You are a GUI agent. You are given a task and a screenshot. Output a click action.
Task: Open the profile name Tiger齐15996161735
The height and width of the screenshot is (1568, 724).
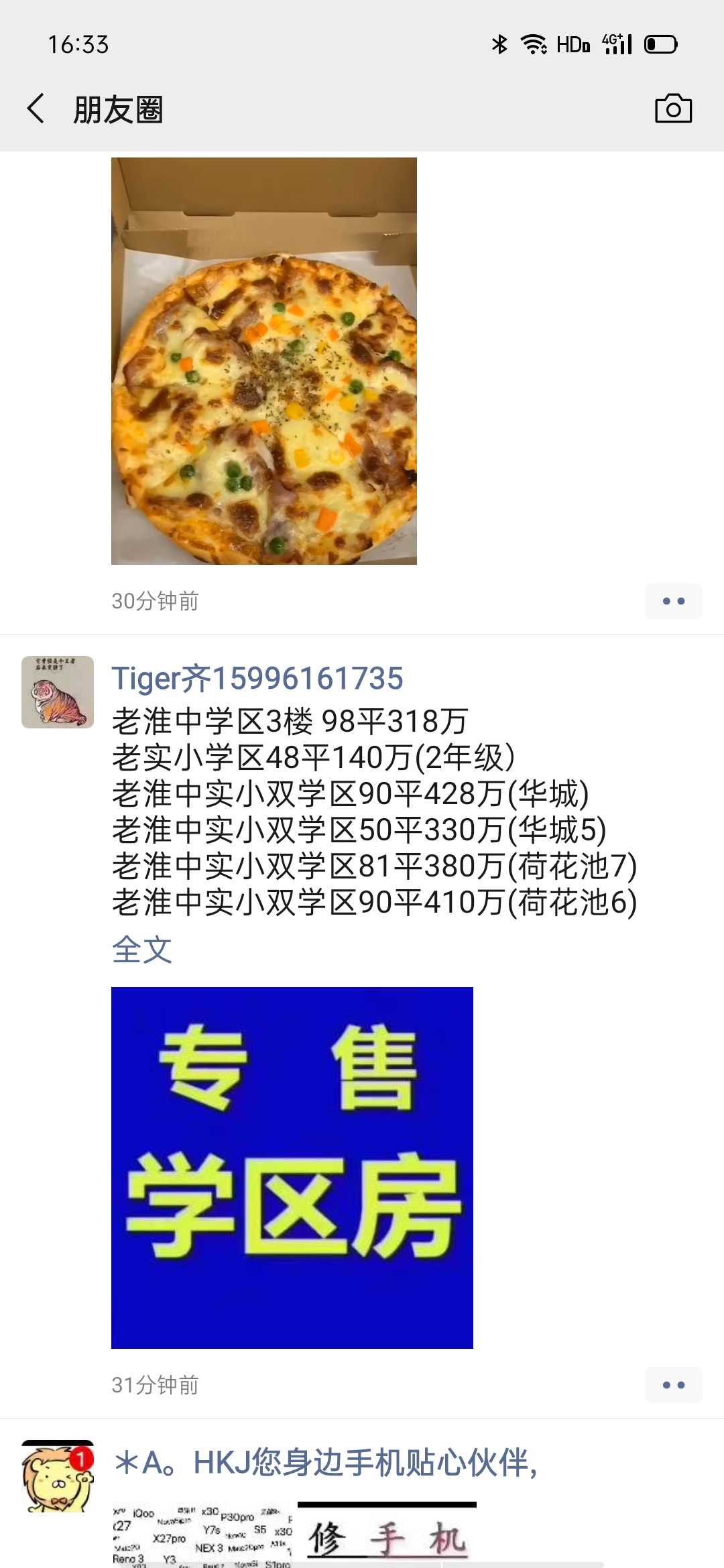pos(257,678)
